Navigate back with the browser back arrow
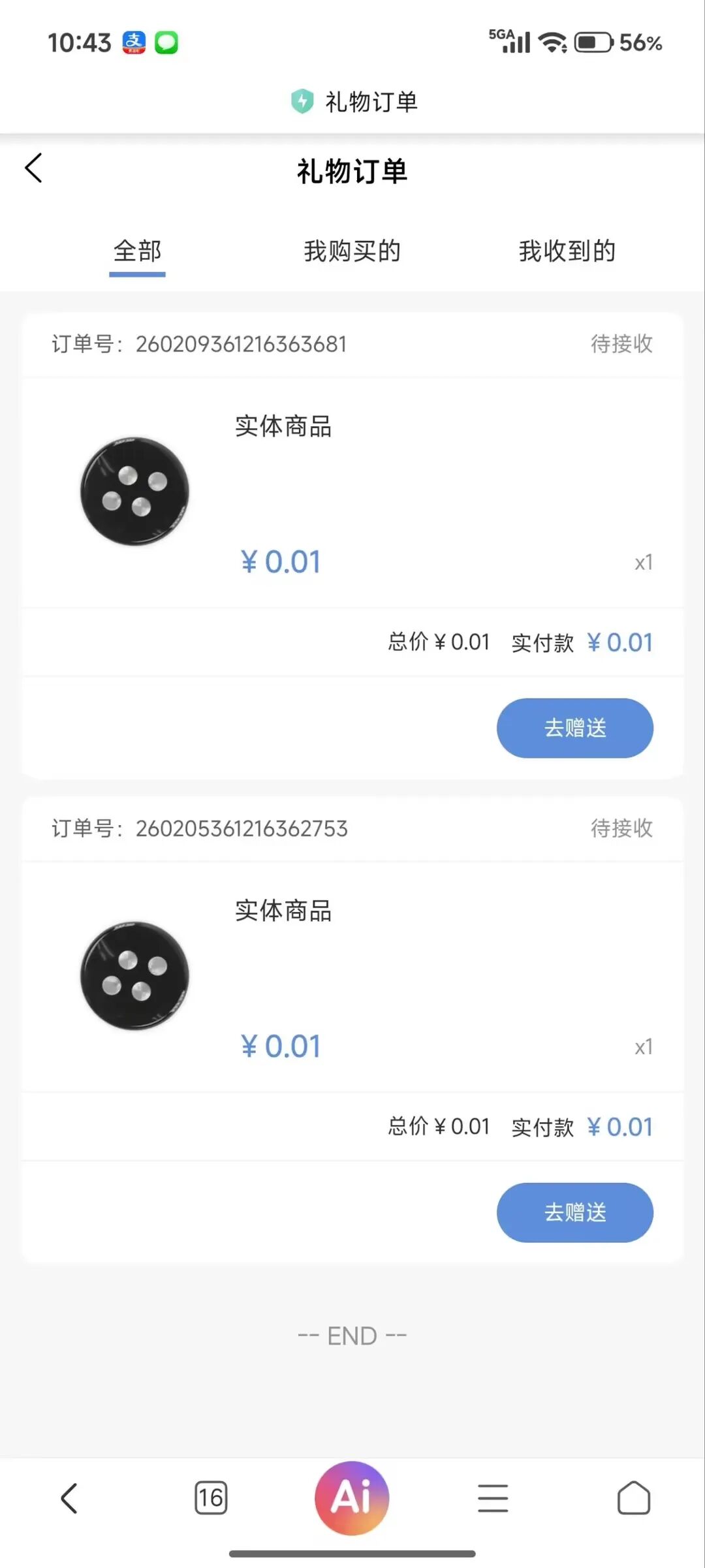The image size is (705, 1568). [69, 1497]
